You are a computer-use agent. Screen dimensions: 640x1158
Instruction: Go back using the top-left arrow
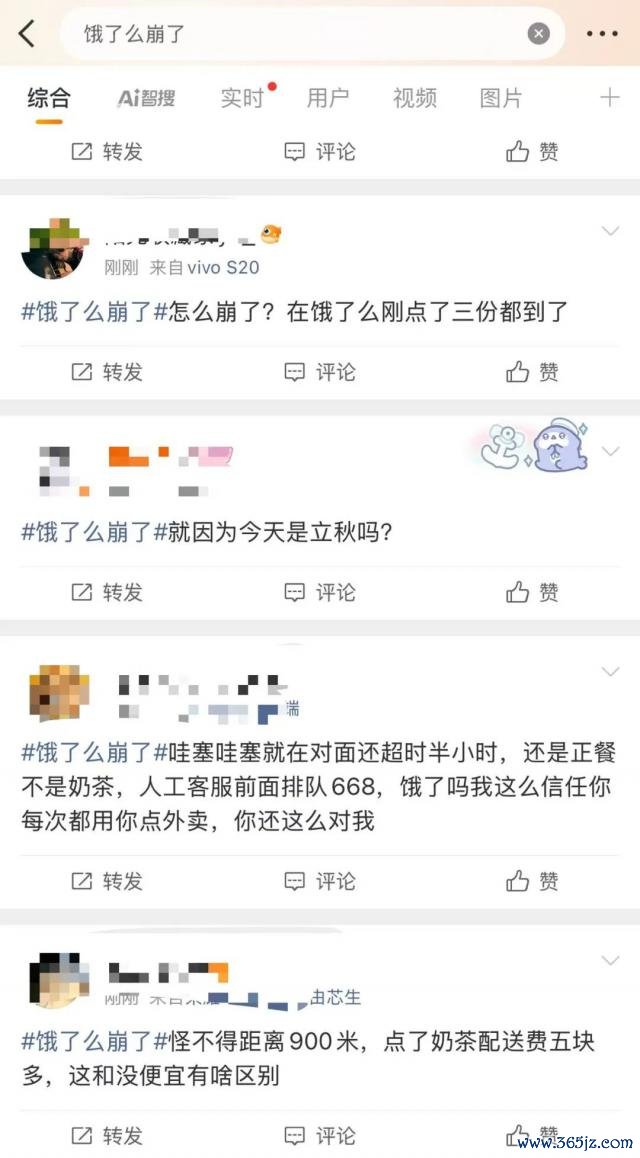click(x=27, y=34)
